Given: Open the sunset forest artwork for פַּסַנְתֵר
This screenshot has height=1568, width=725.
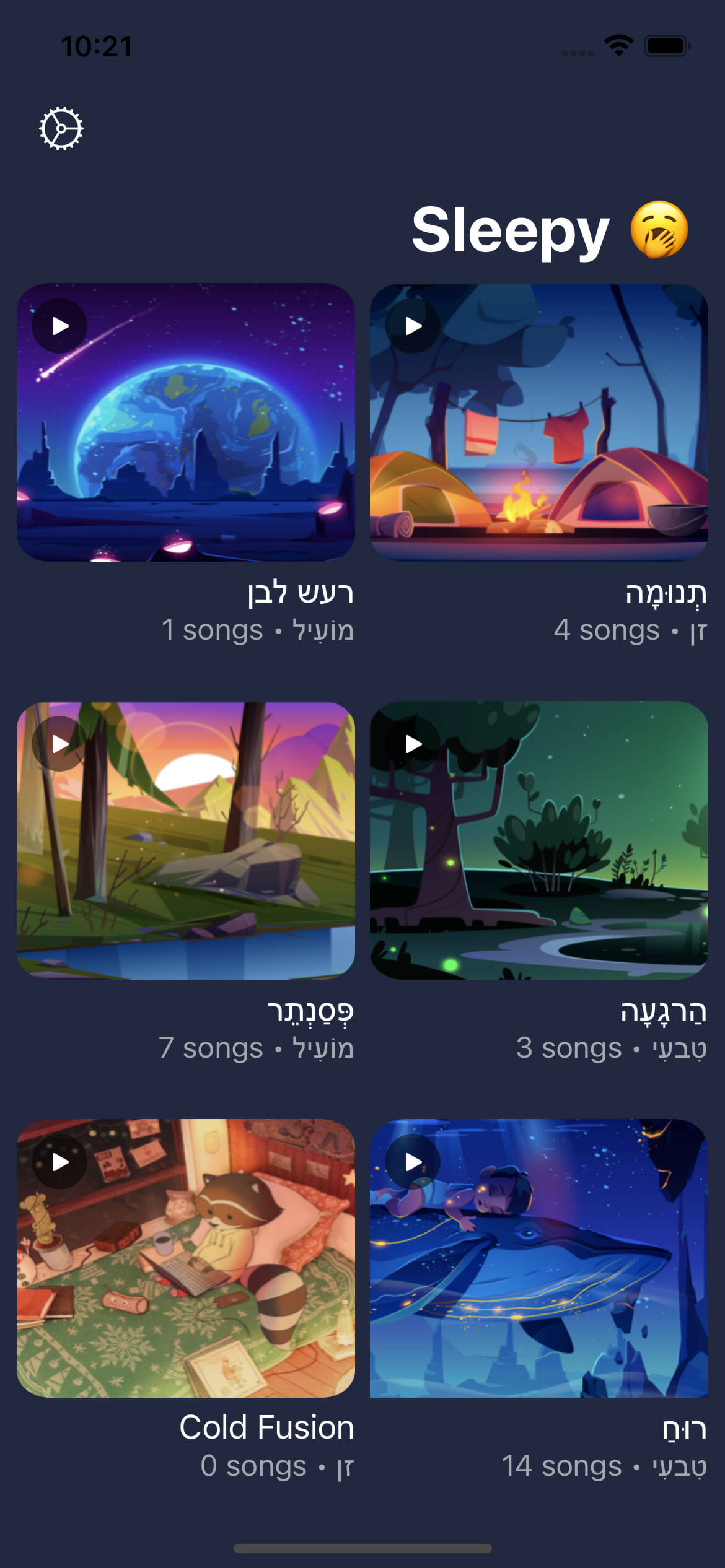Looking at the screenshot, I should click(184, 845).
